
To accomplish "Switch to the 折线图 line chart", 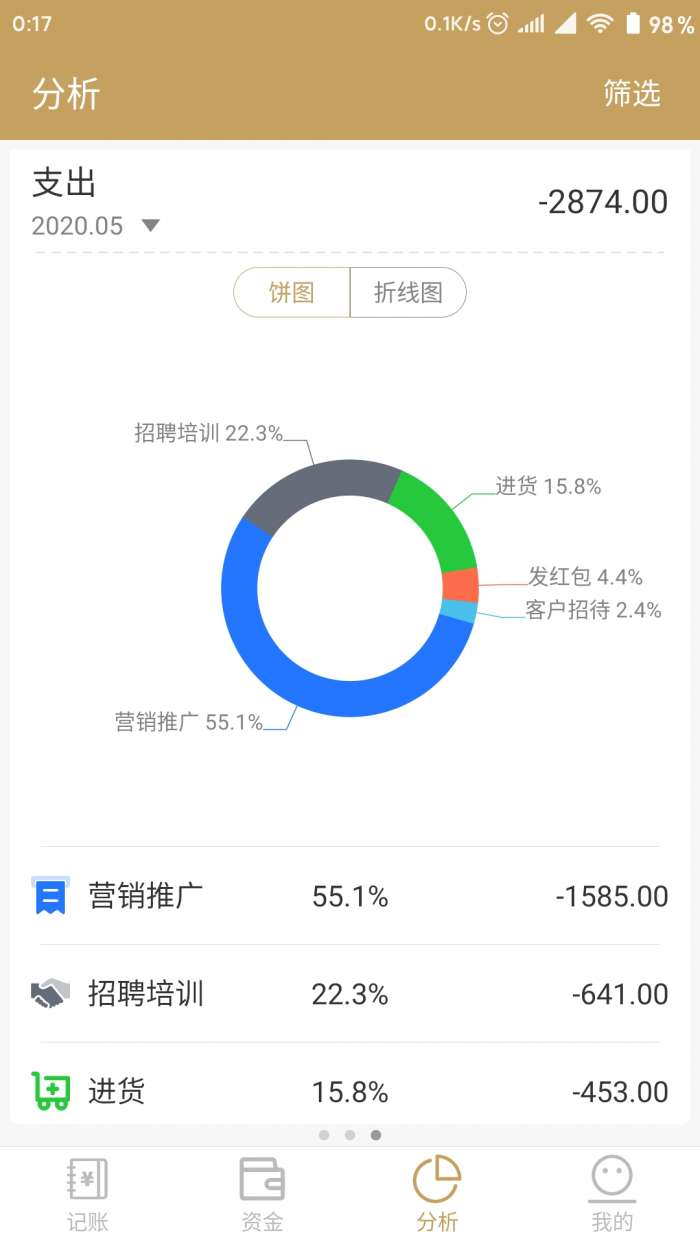I will tap(408, 292).
